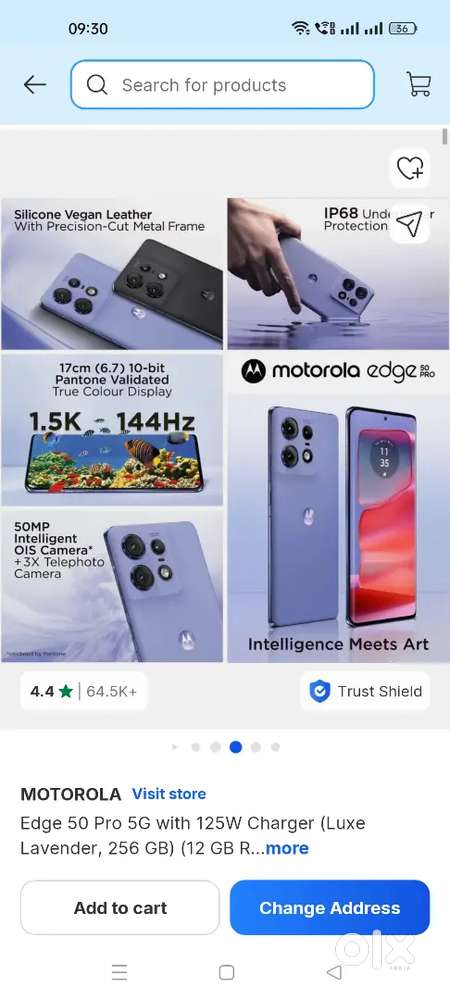Image resolution: width=450 pixels, height=1000 pixels.
Task: Open Trust Shield details
Action: (x=365, y=691)
